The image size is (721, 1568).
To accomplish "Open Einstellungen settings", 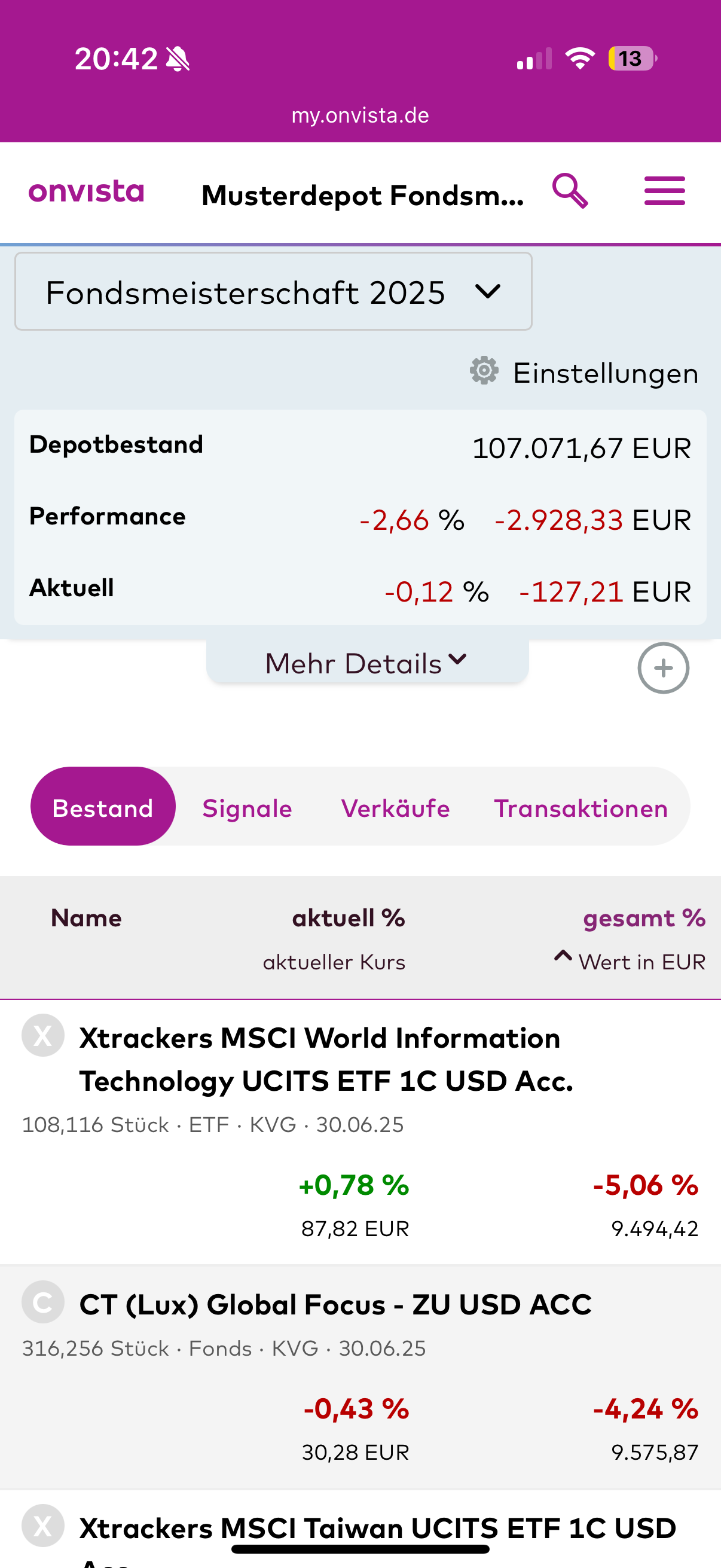I will [584, 373].
